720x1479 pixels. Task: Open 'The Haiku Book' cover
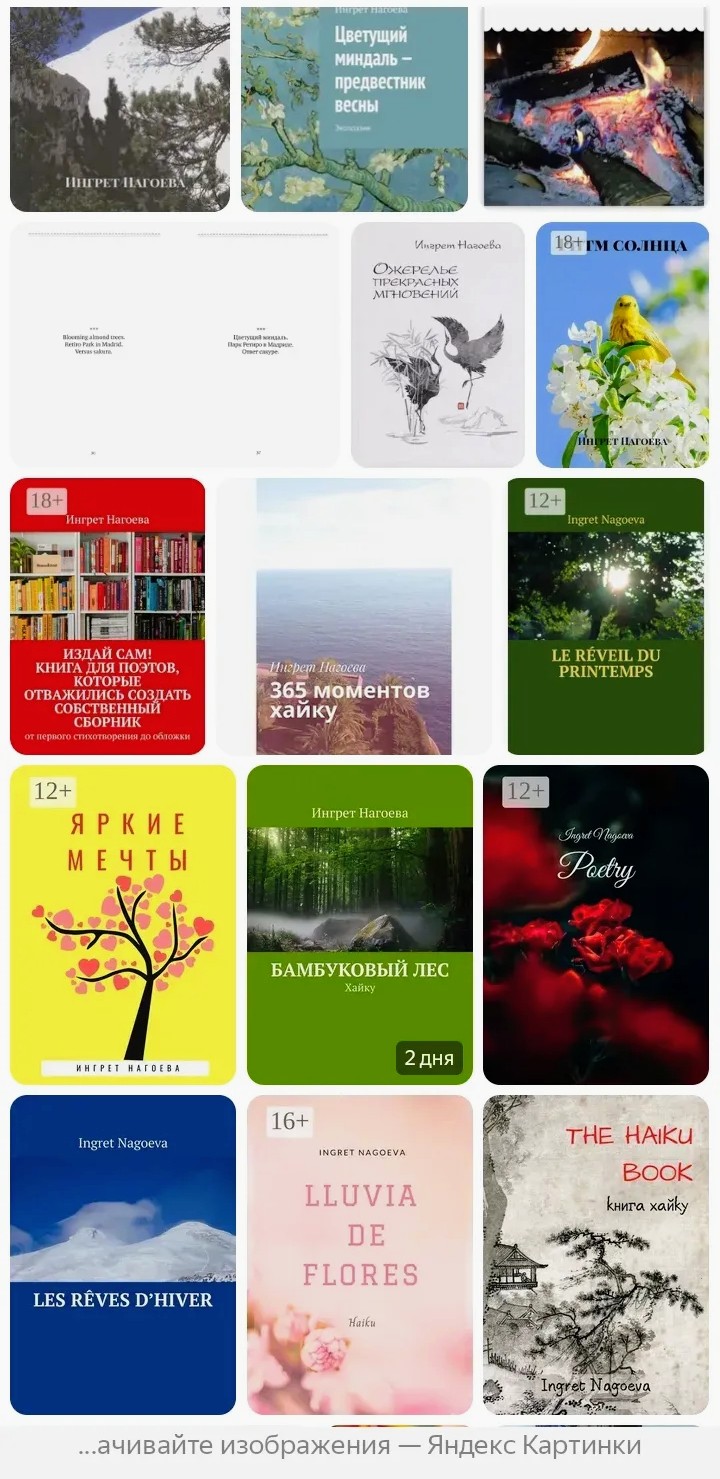coord(596,1255)
